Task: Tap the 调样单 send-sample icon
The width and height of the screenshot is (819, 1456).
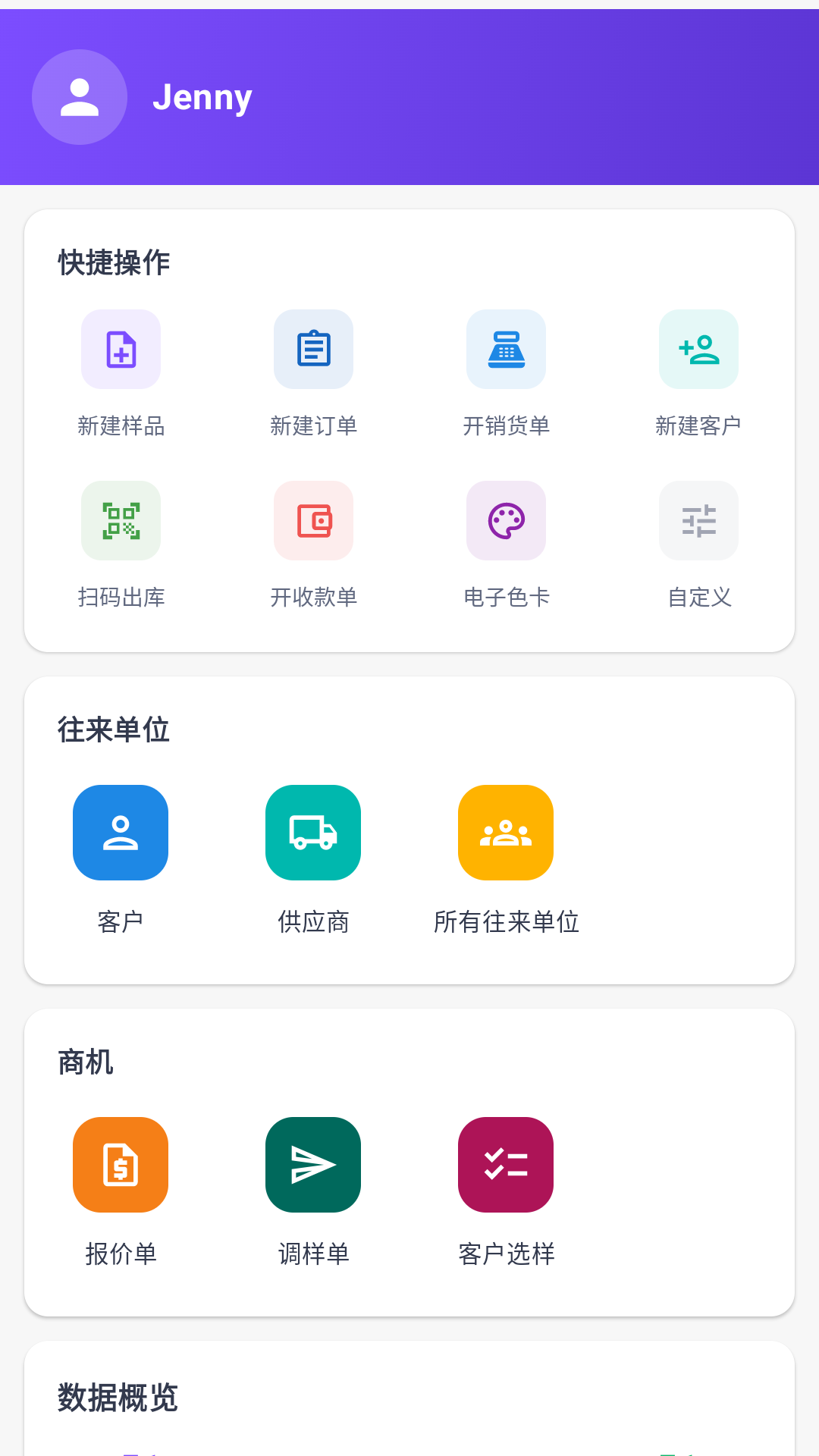Action: click(313, 1165)
